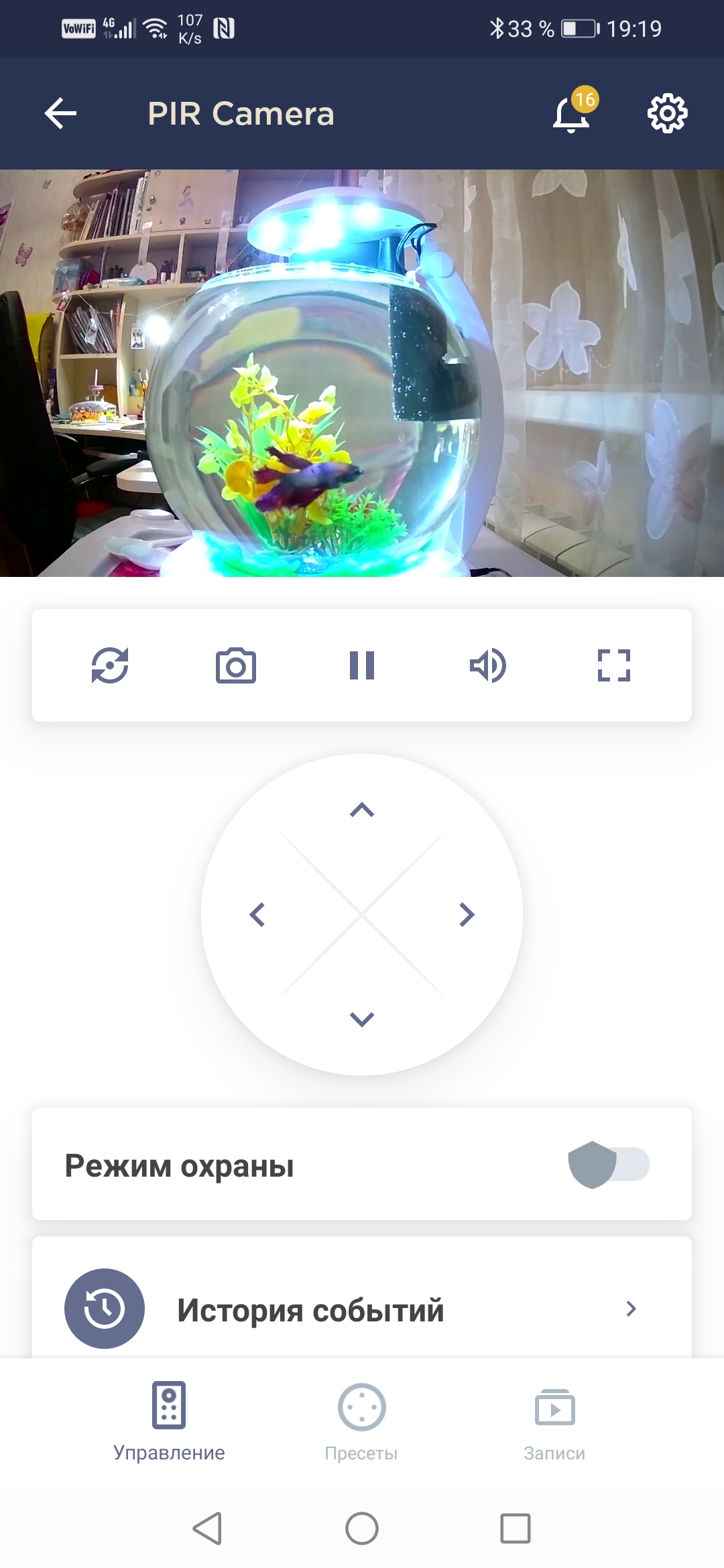Mute the camera sound

tap(487, 665)
